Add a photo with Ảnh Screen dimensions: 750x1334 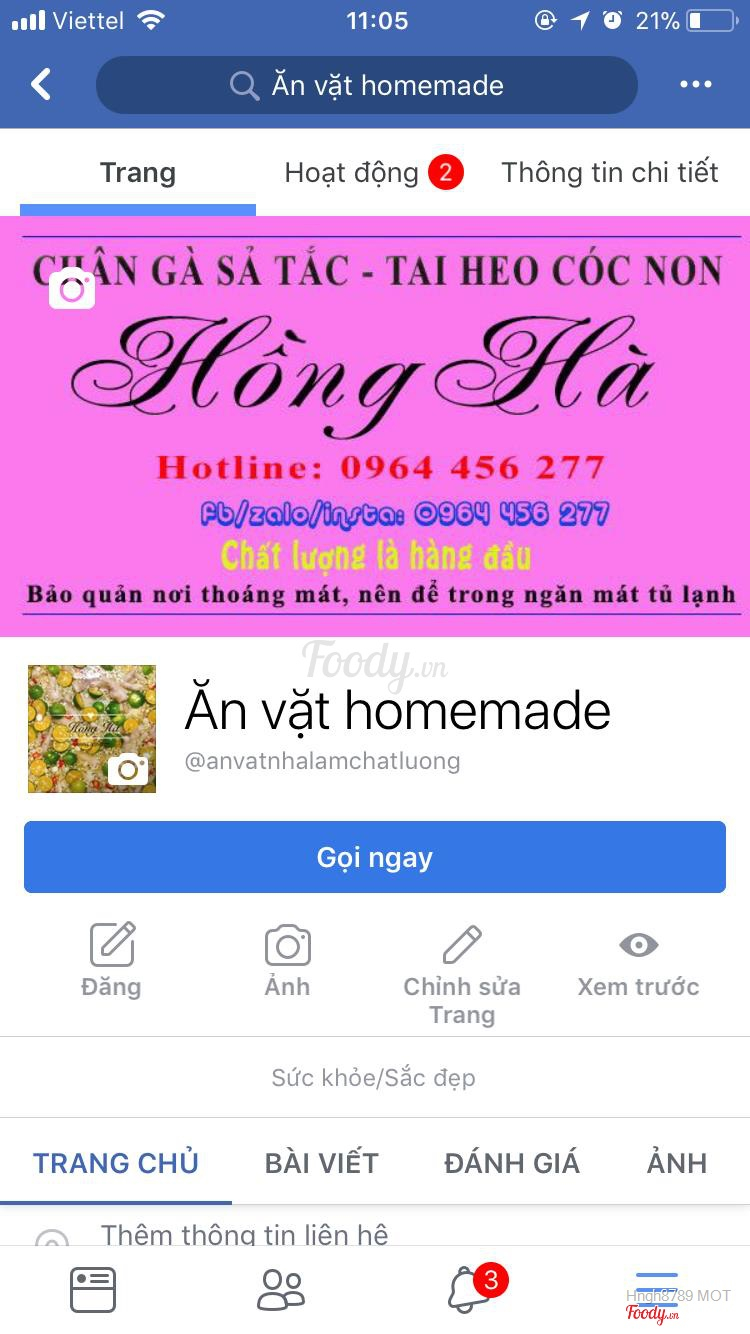tap(287, 959)
